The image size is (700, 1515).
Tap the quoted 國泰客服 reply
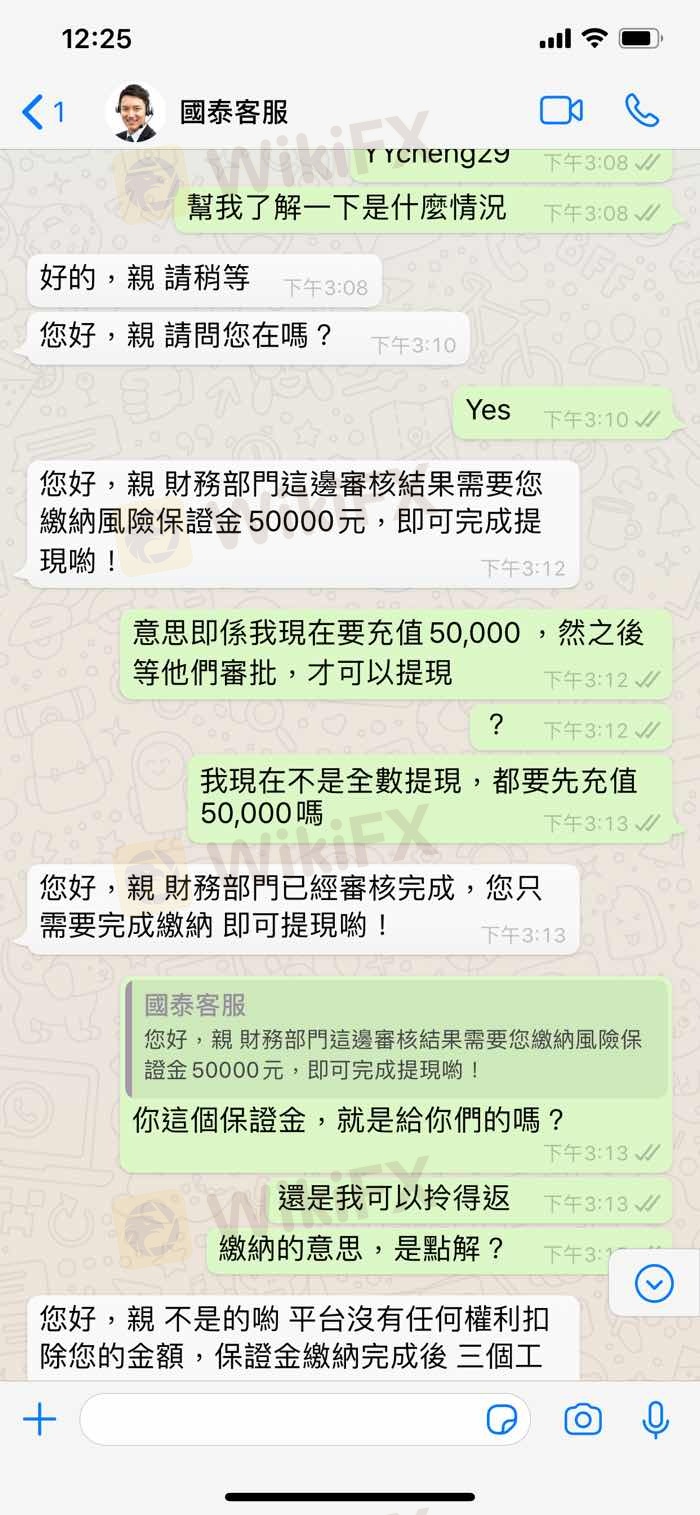click(397, 1038)
